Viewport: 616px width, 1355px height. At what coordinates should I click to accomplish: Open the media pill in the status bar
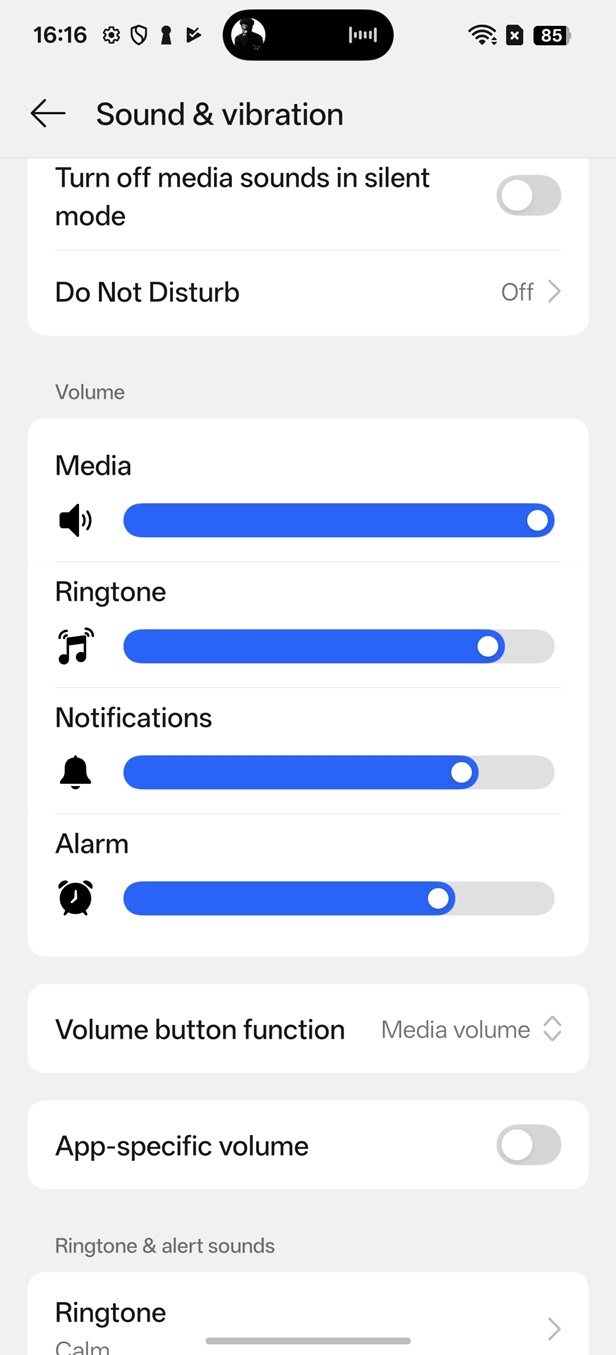point(307,36)
